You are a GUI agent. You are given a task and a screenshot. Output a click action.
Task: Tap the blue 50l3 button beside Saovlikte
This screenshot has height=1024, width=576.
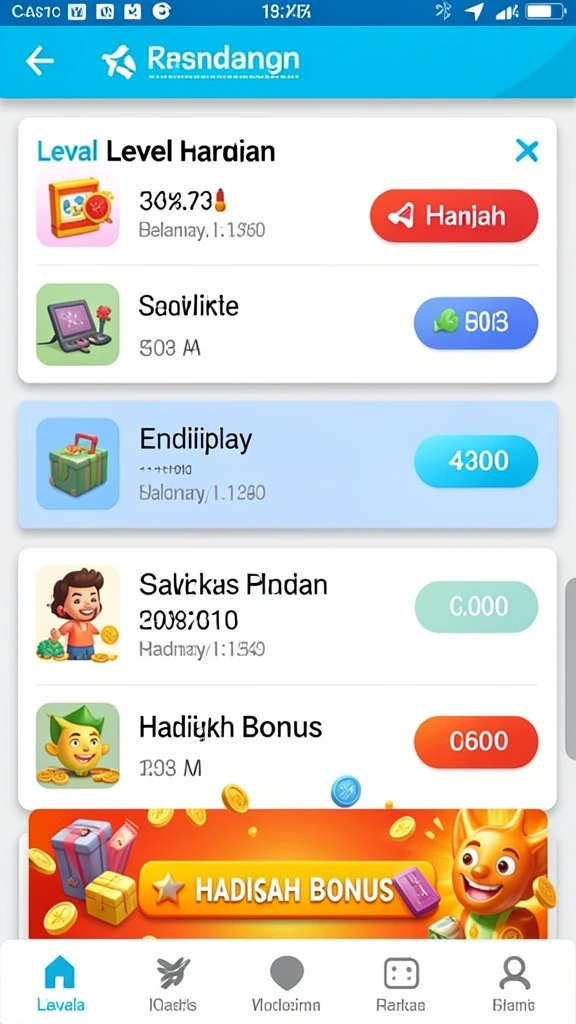[476, 323]
